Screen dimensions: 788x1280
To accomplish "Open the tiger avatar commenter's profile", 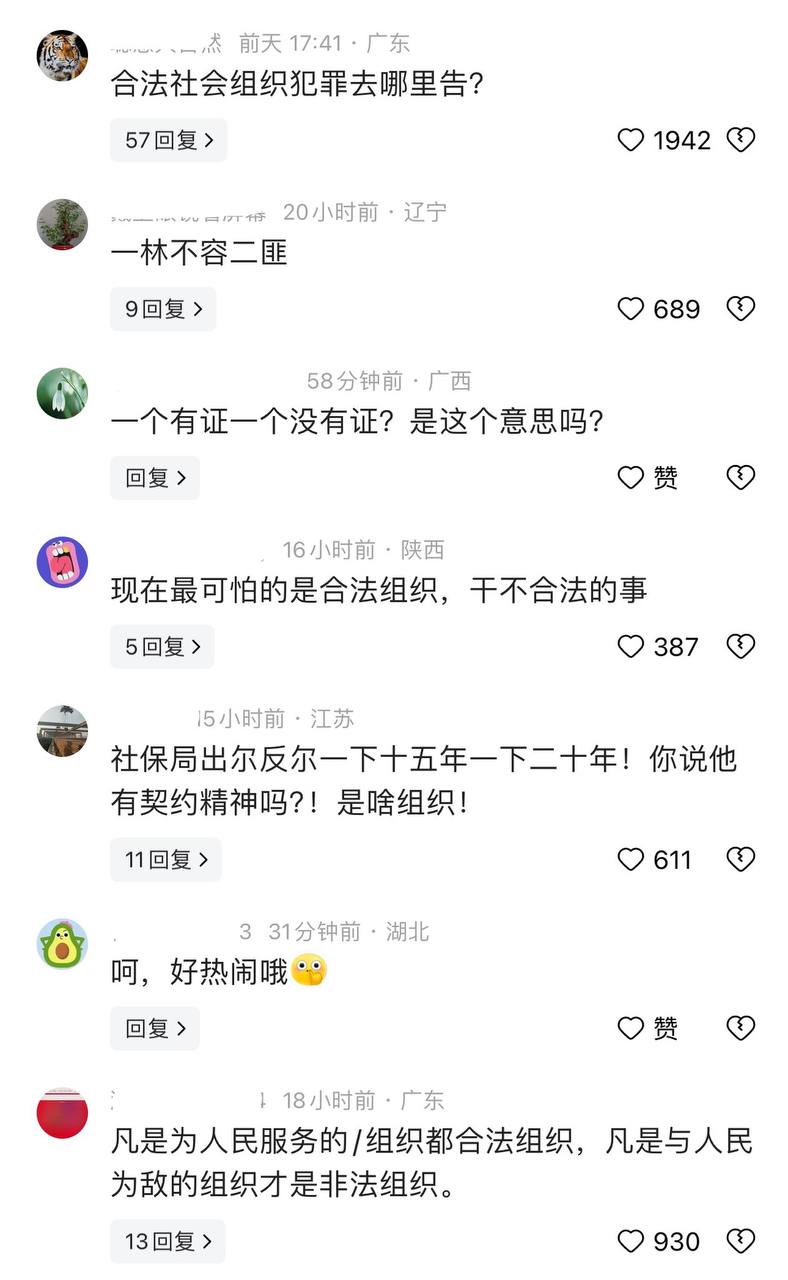I will tap(62, 55).
